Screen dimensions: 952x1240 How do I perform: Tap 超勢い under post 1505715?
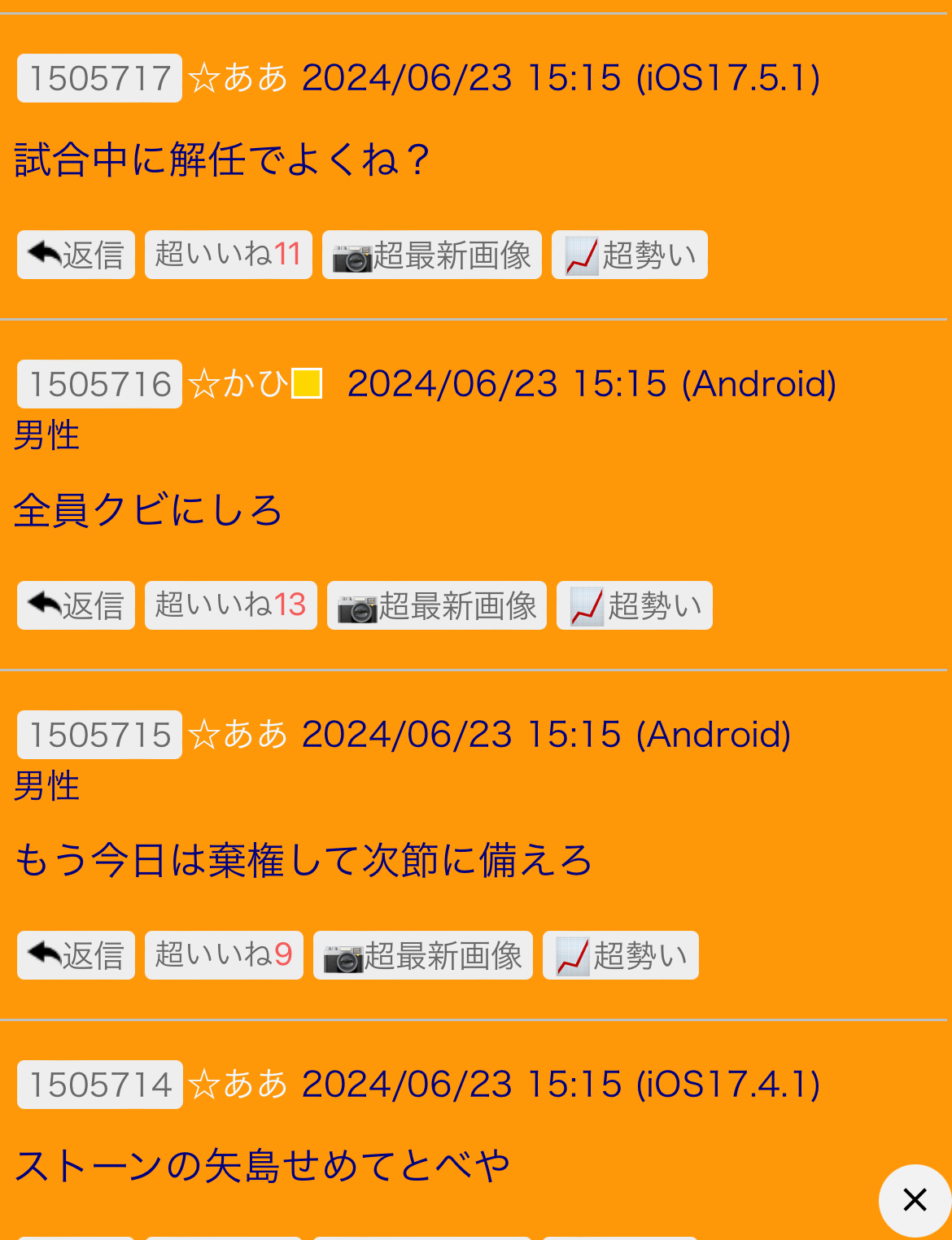[x=620, y=955]
